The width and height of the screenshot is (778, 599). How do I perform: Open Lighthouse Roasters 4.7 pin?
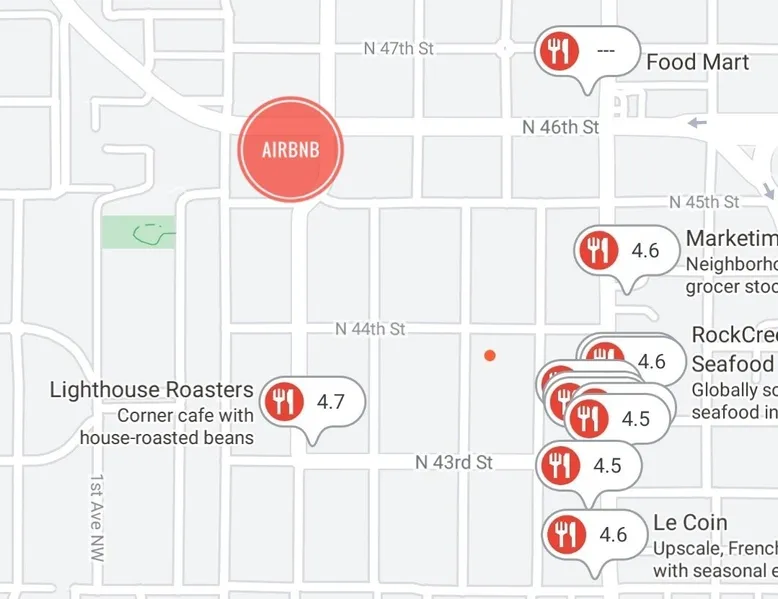[312, 402]
